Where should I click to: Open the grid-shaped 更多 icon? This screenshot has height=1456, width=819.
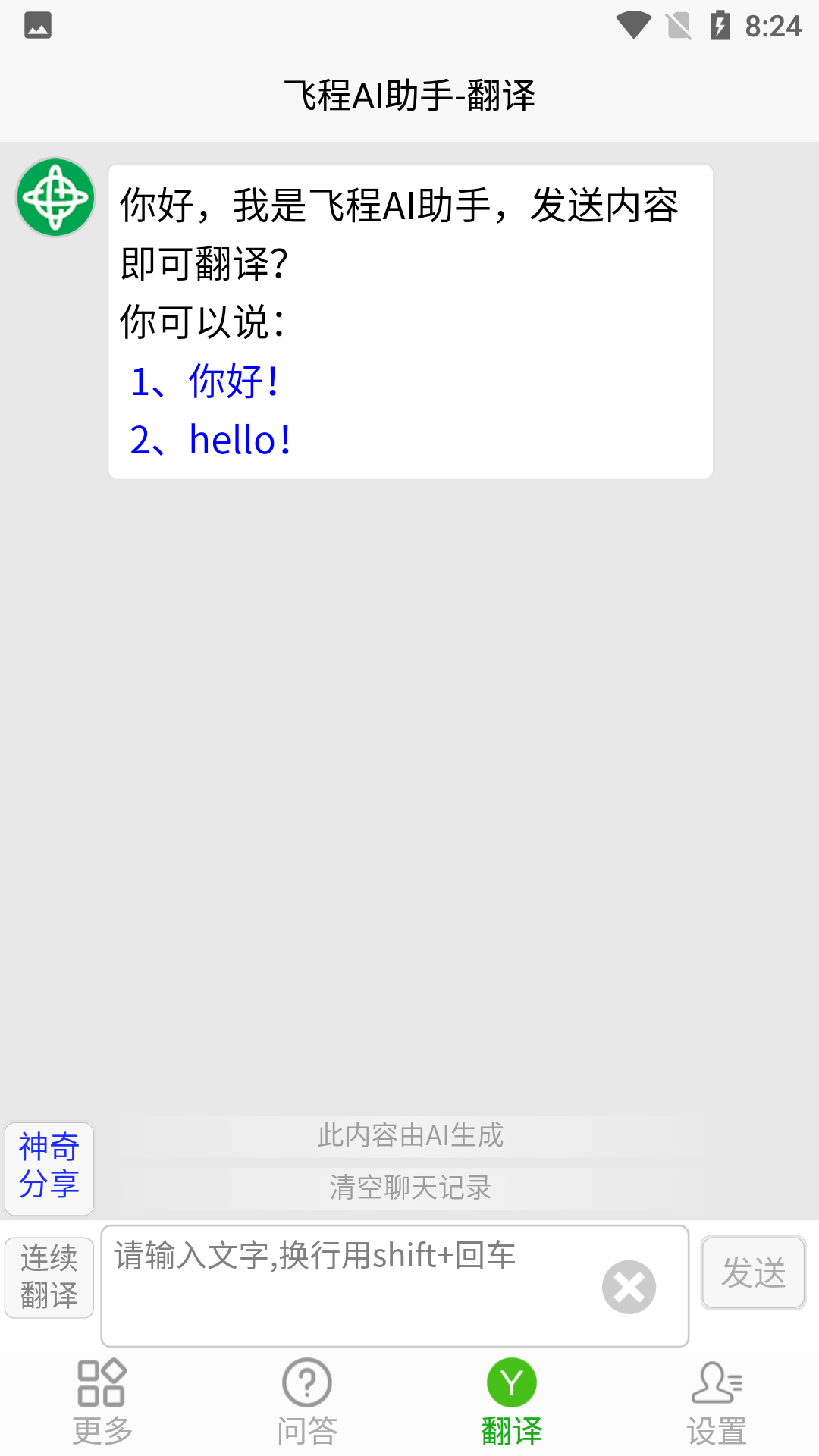tap(102, 1382)
